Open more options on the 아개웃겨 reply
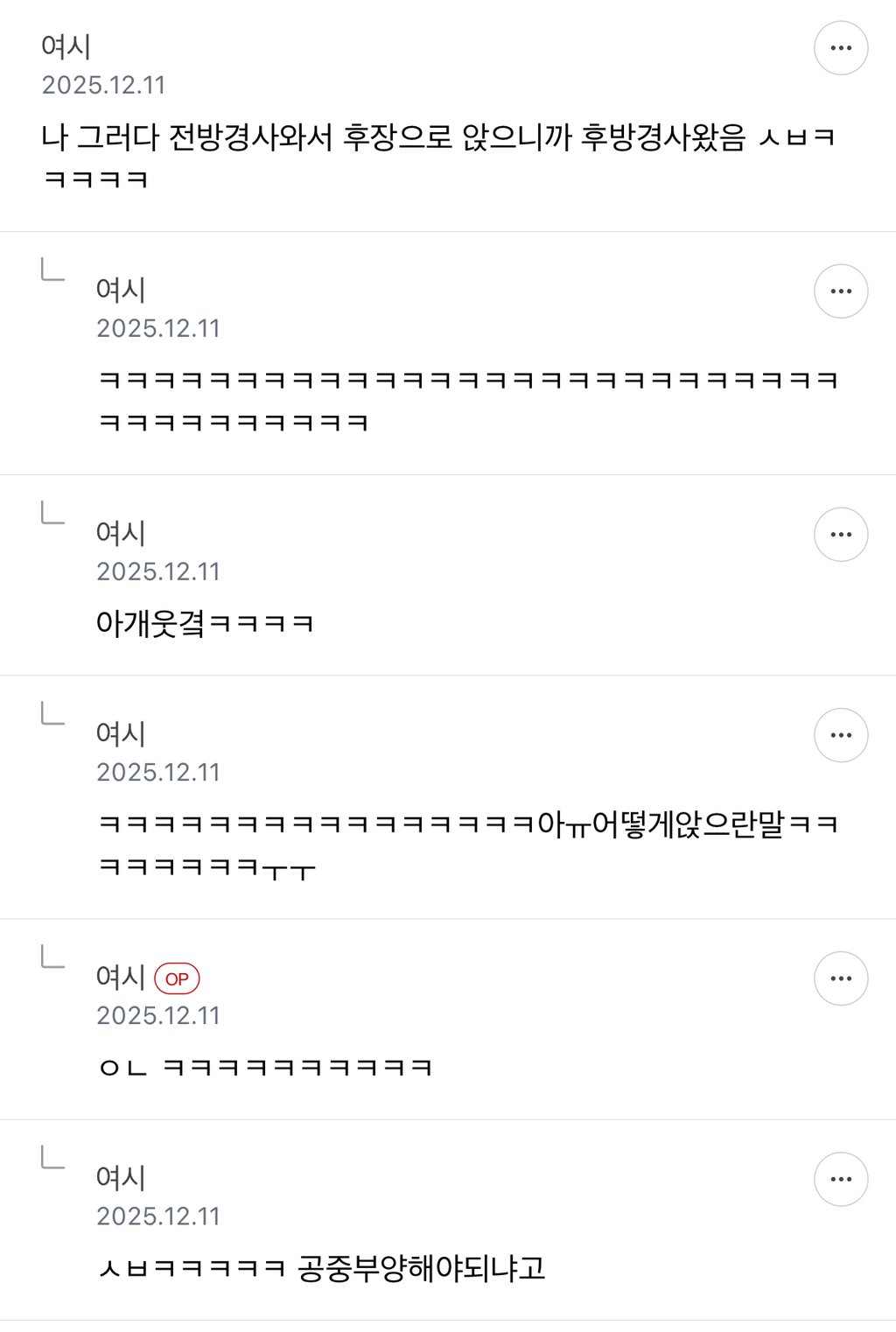This screenshot has height=1332, width=896. tap(841, 535)
